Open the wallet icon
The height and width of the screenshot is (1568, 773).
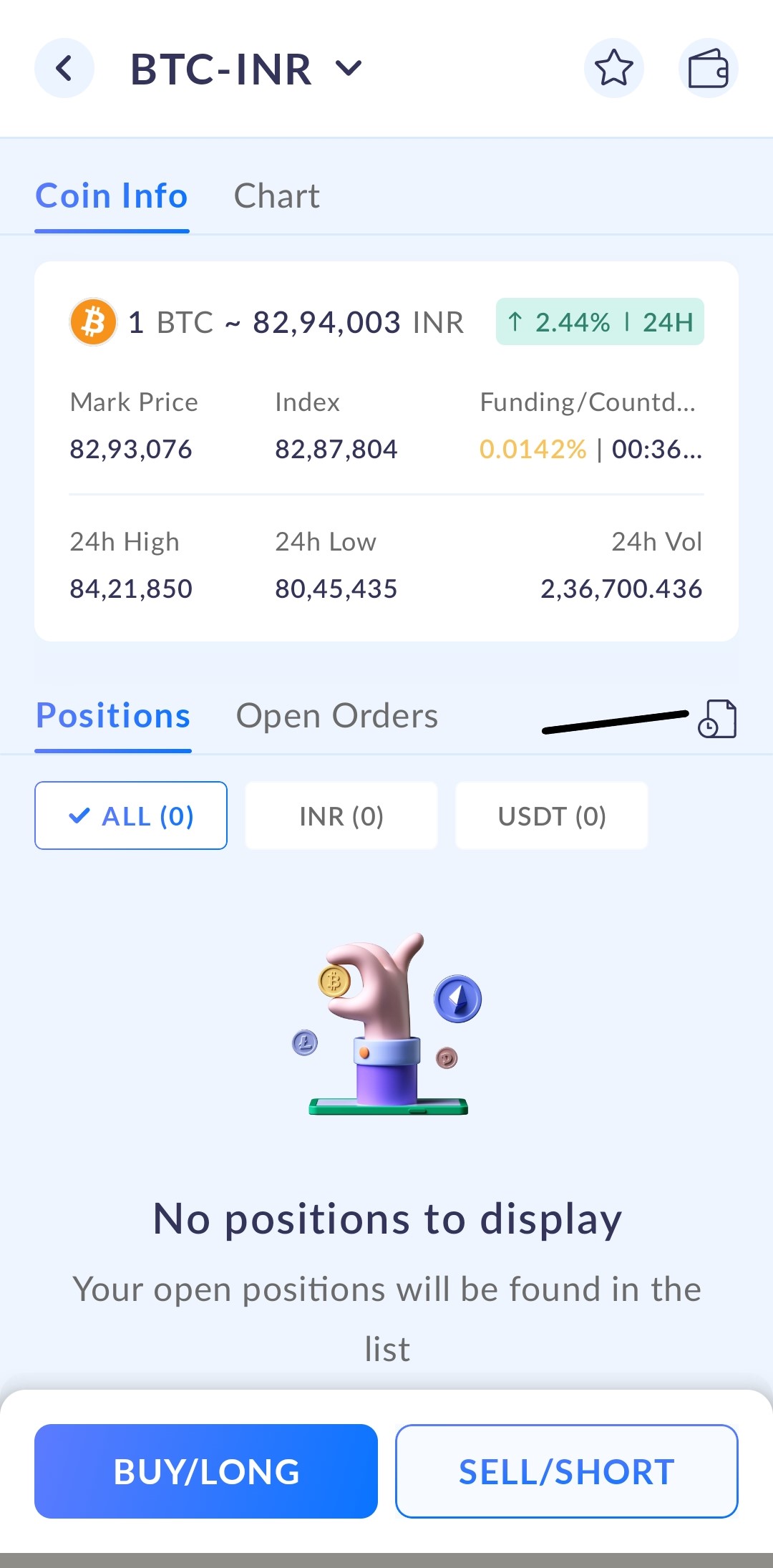[708, 69]
